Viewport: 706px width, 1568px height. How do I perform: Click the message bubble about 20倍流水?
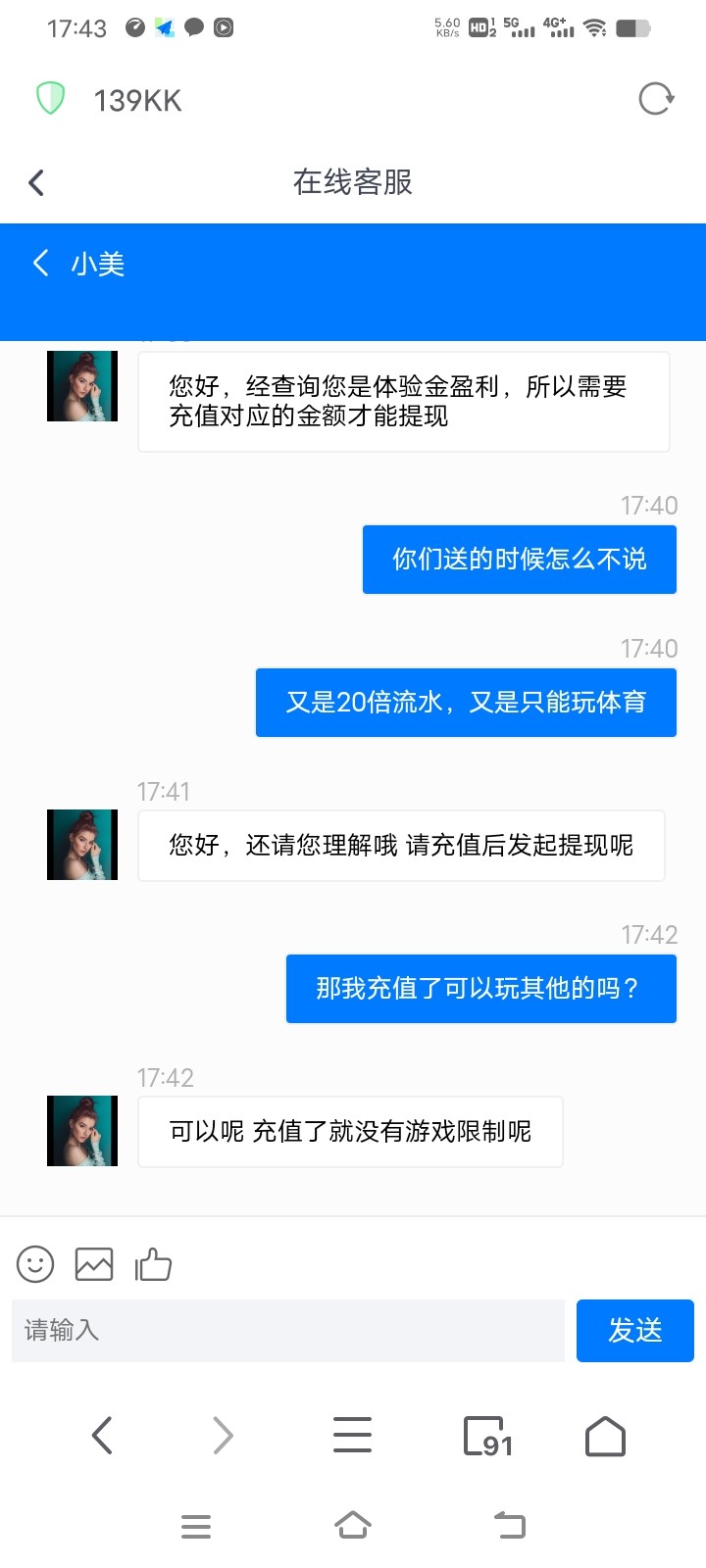(465, 702)
